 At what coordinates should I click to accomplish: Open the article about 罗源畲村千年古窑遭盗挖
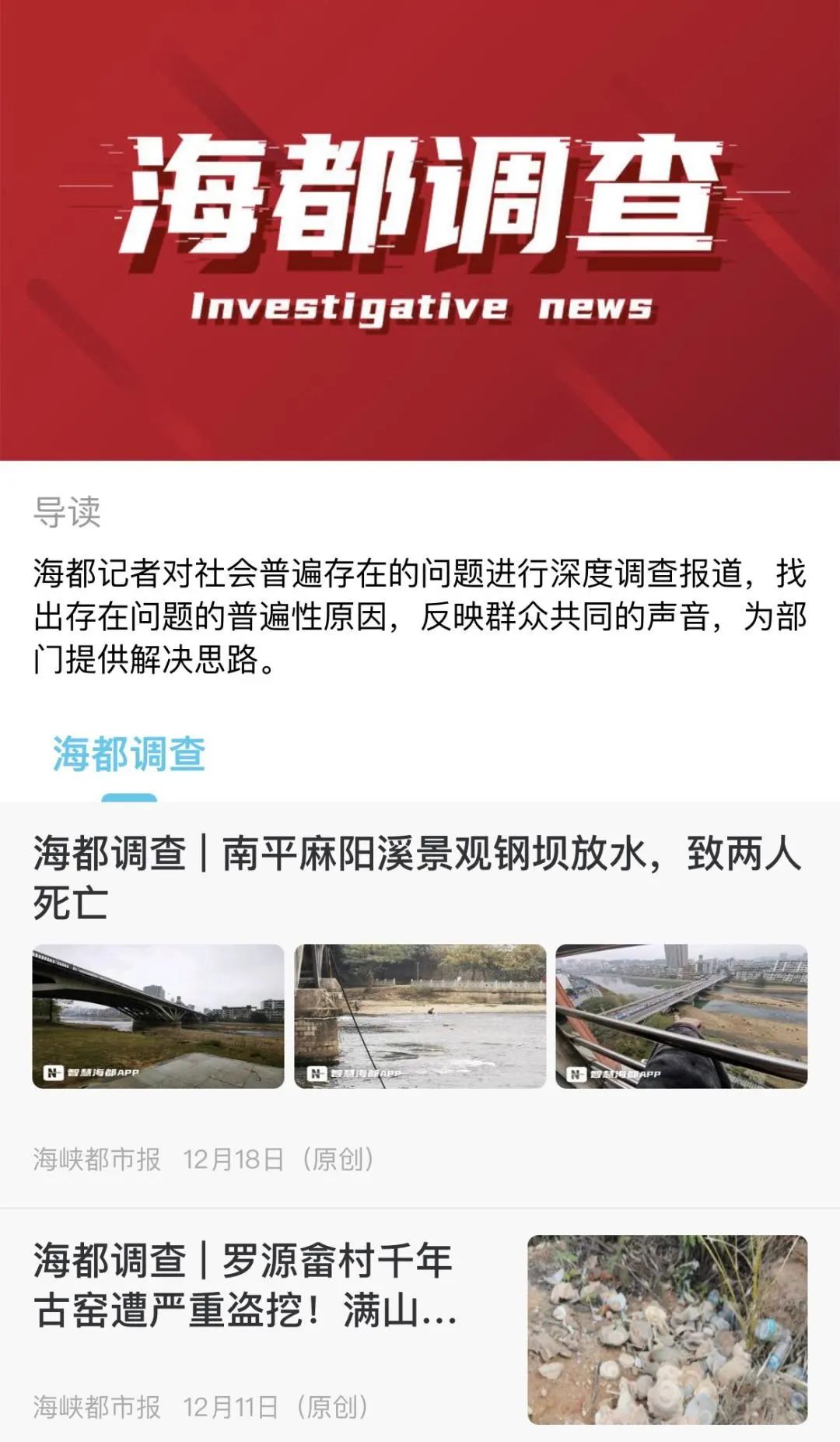[244, 1286]
